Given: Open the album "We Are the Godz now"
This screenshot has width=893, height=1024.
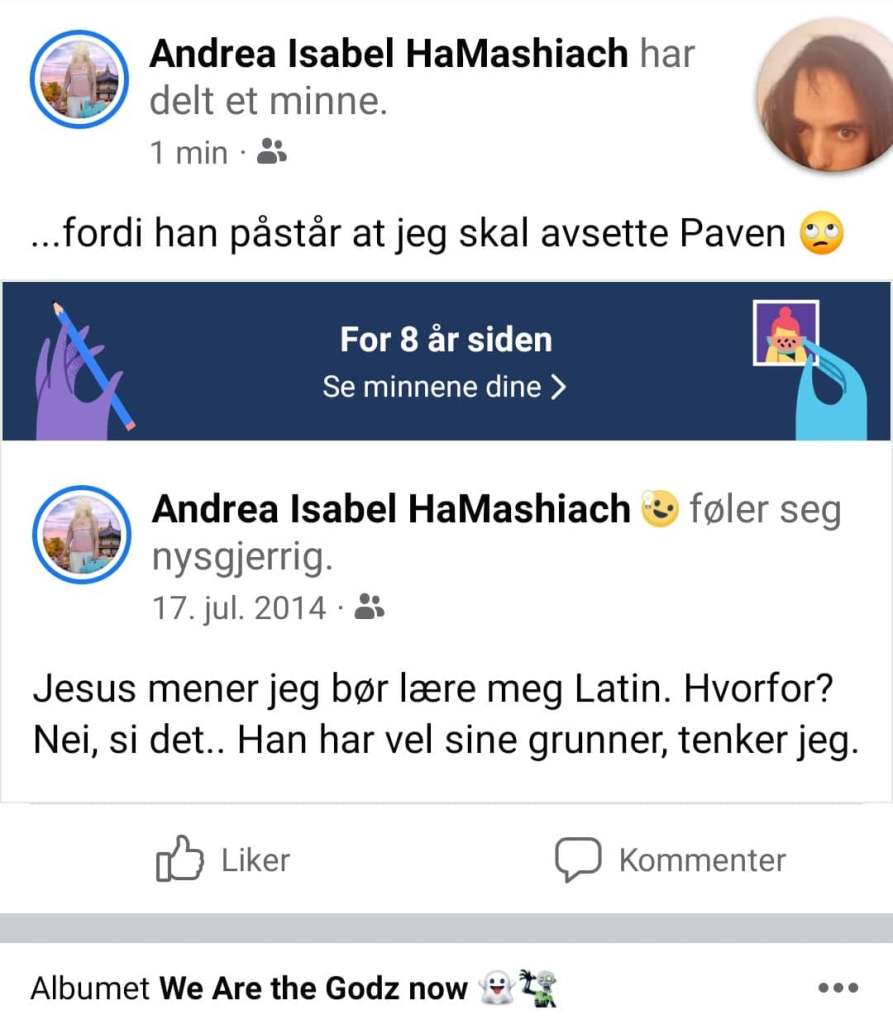Looking at the screenshot, I should [313, 989].
